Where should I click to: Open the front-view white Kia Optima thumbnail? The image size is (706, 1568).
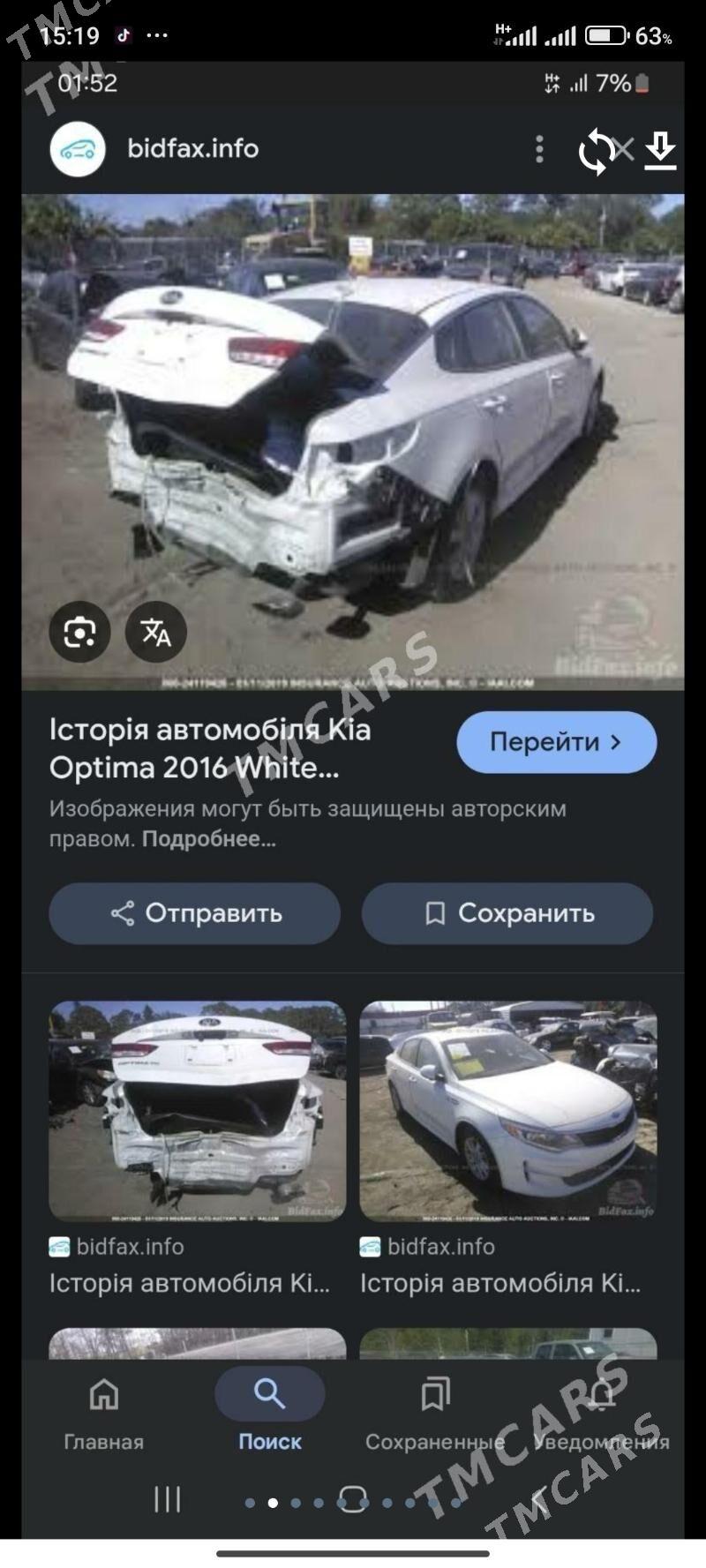click(507, 1110)
